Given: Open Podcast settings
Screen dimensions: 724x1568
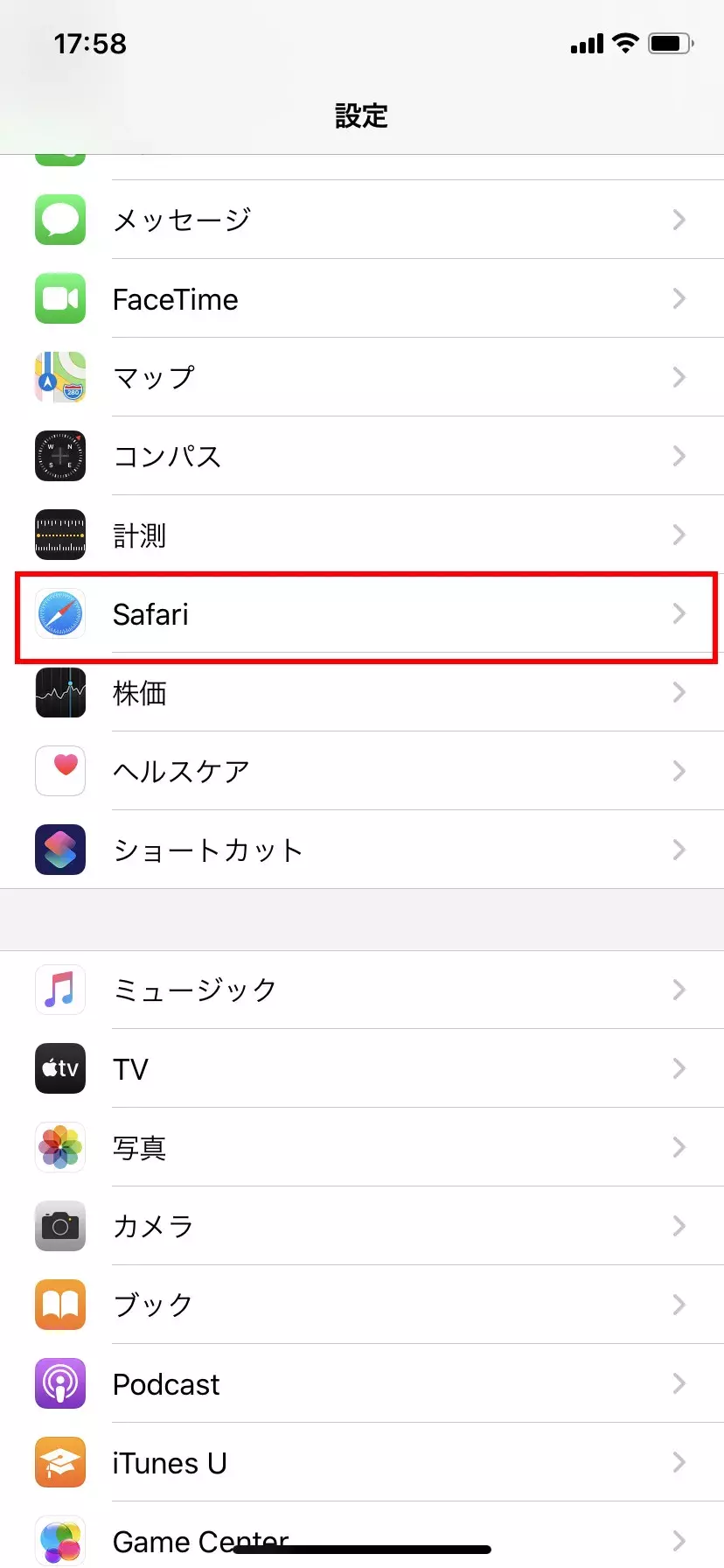Looking at the screenshot, I should tap(361, 1383).
